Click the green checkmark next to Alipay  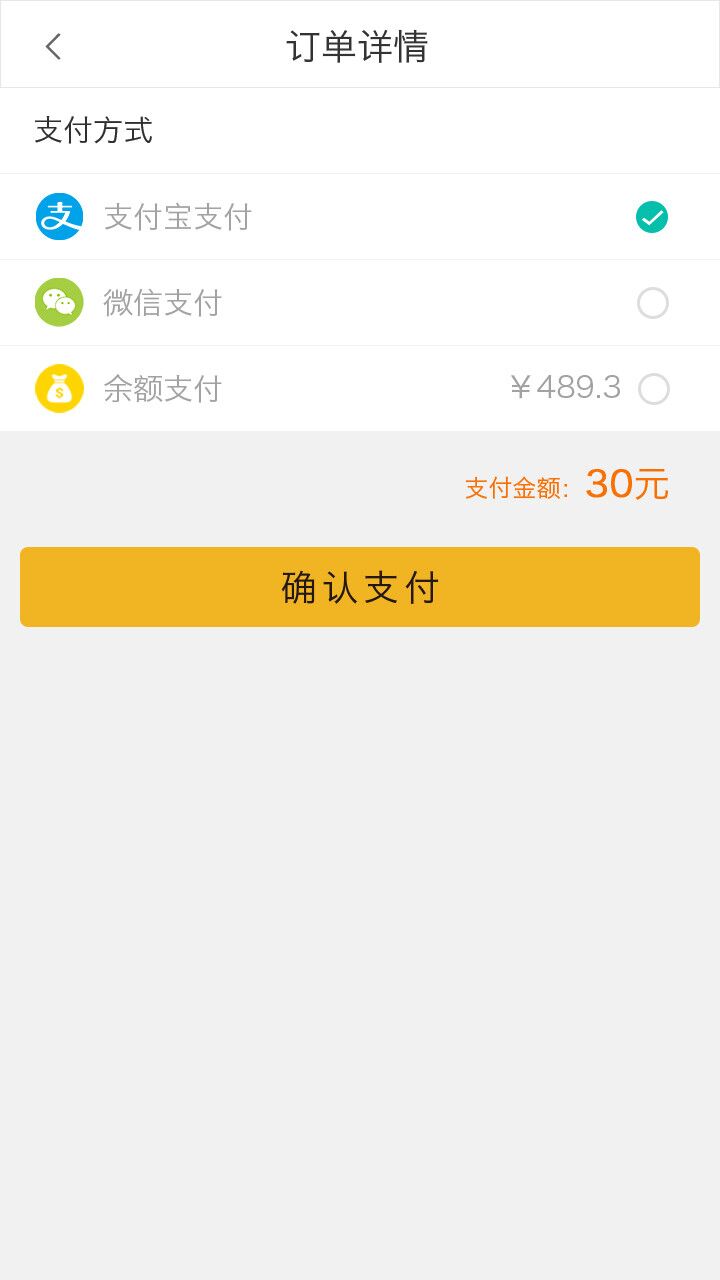point(652,216)
